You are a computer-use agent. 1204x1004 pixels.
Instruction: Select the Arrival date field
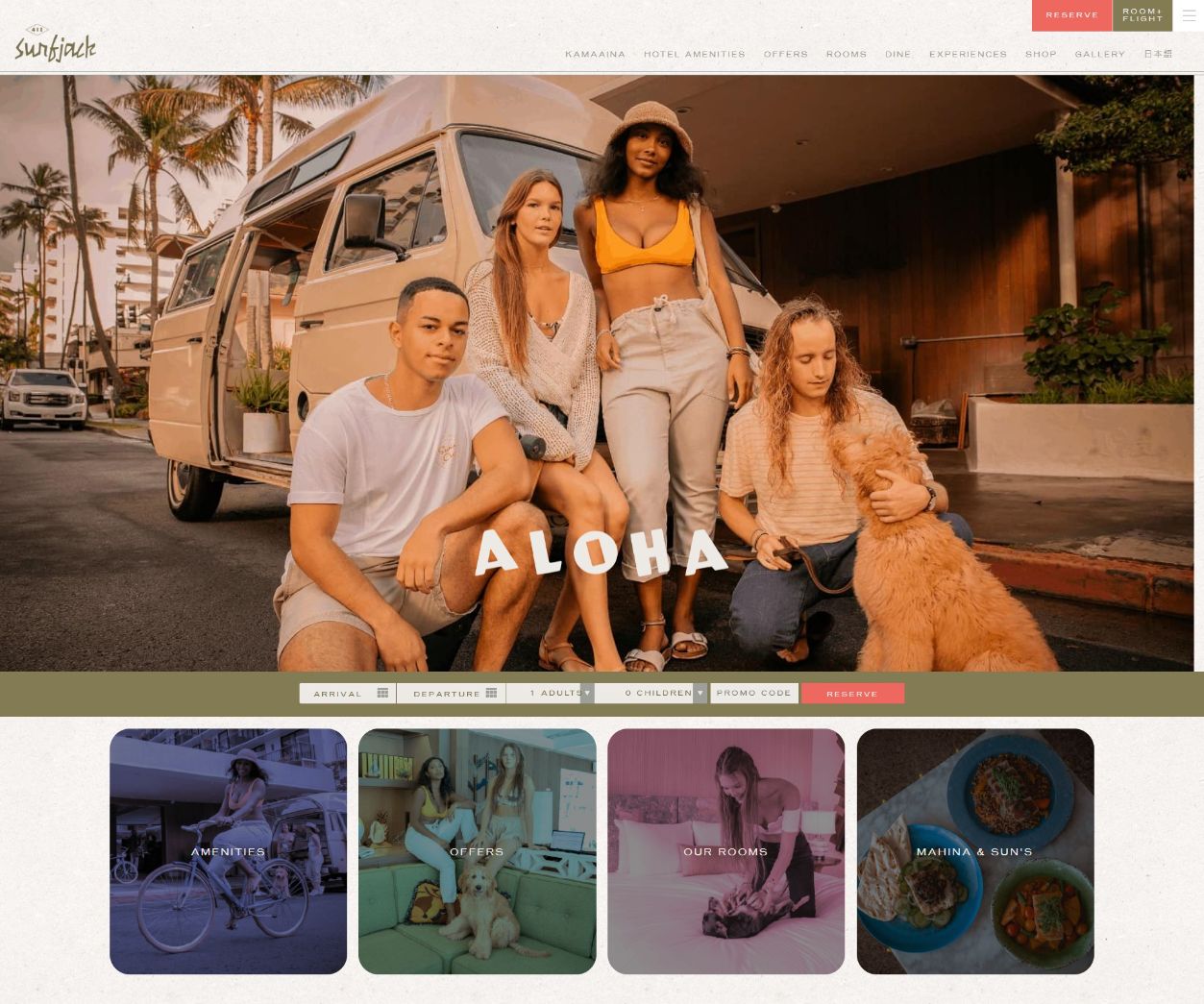tap(347, 694)
